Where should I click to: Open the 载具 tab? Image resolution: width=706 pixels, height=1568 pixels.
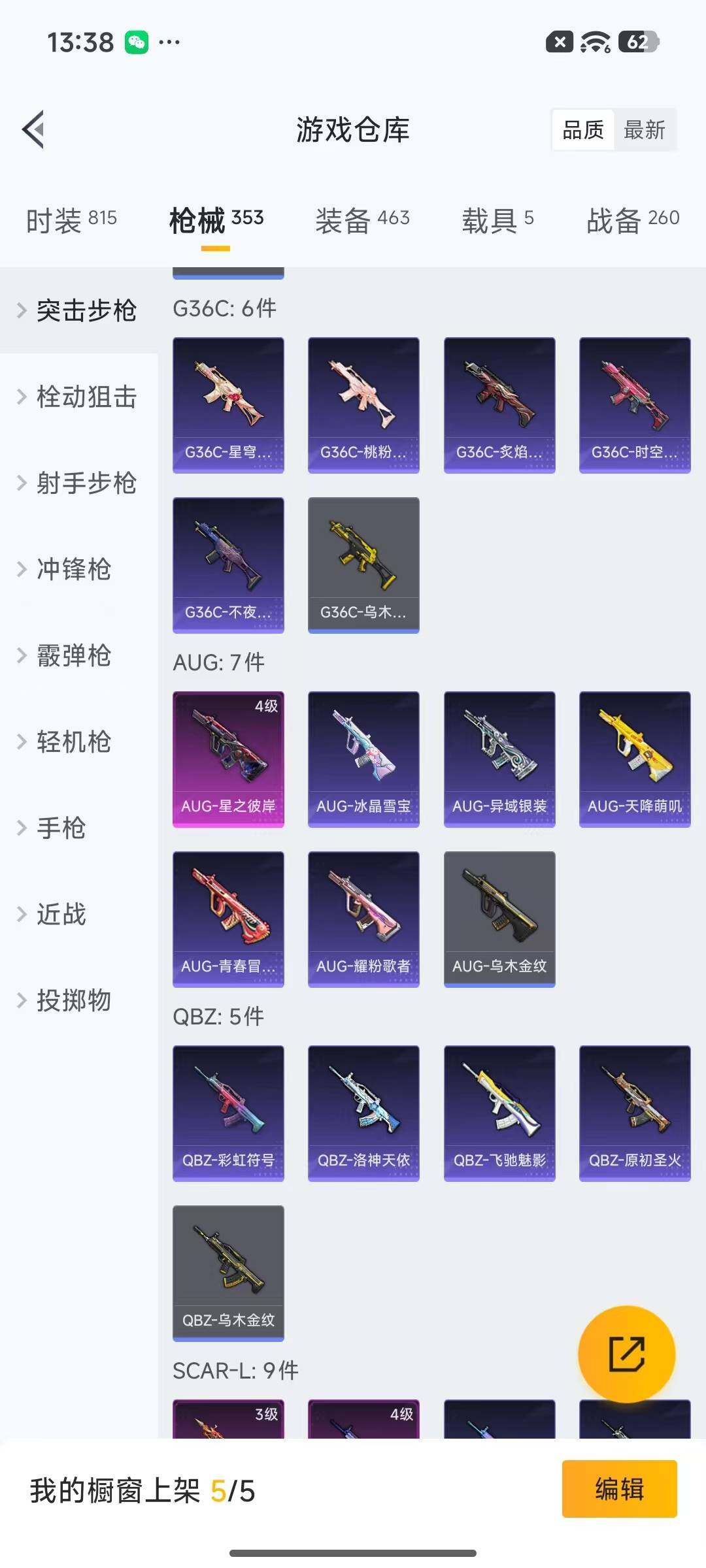pyautogui.click(x=497, y=220)
